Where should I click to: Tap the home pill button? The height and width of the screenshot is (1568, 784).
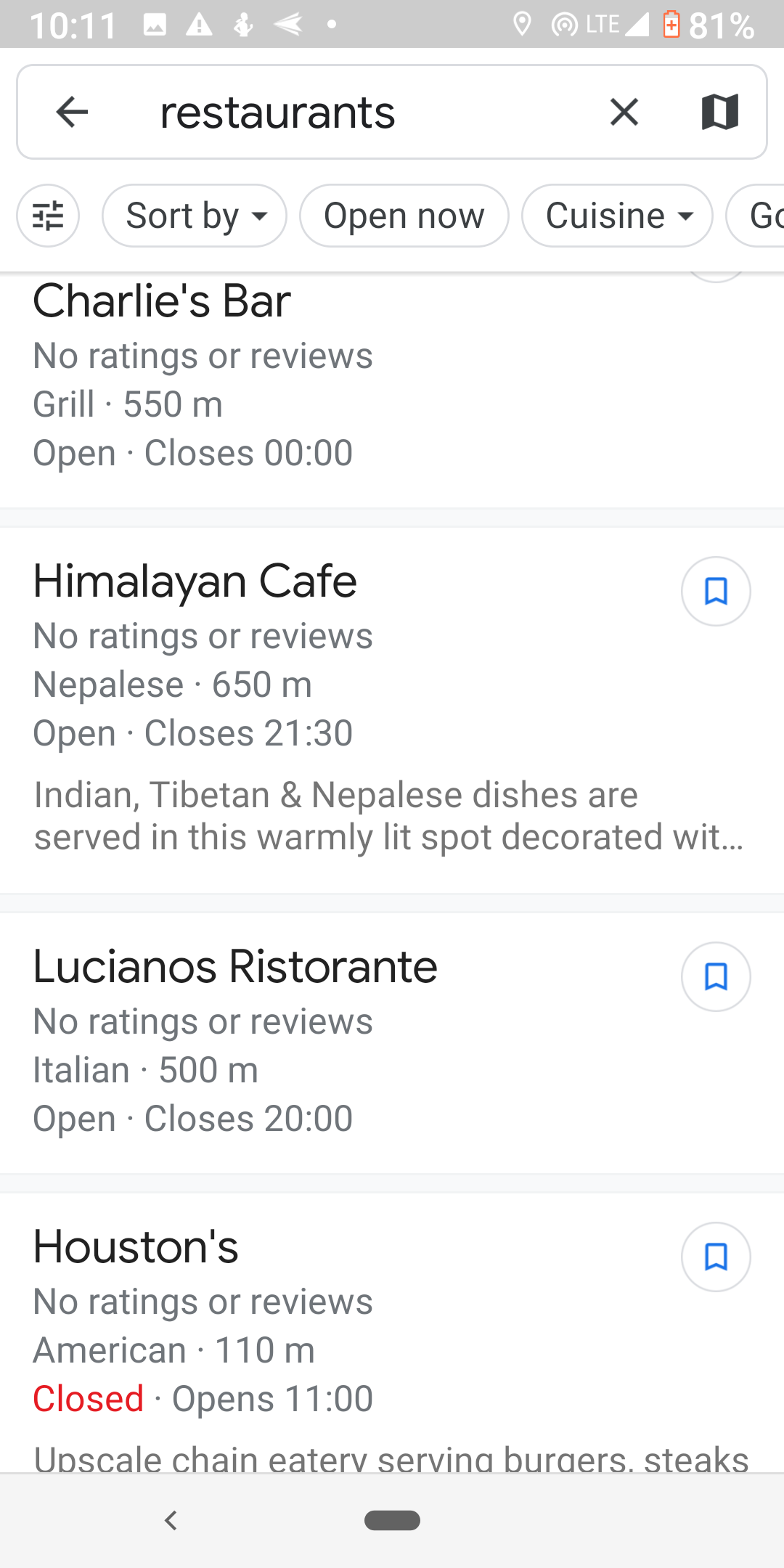tap(392, 1520)
